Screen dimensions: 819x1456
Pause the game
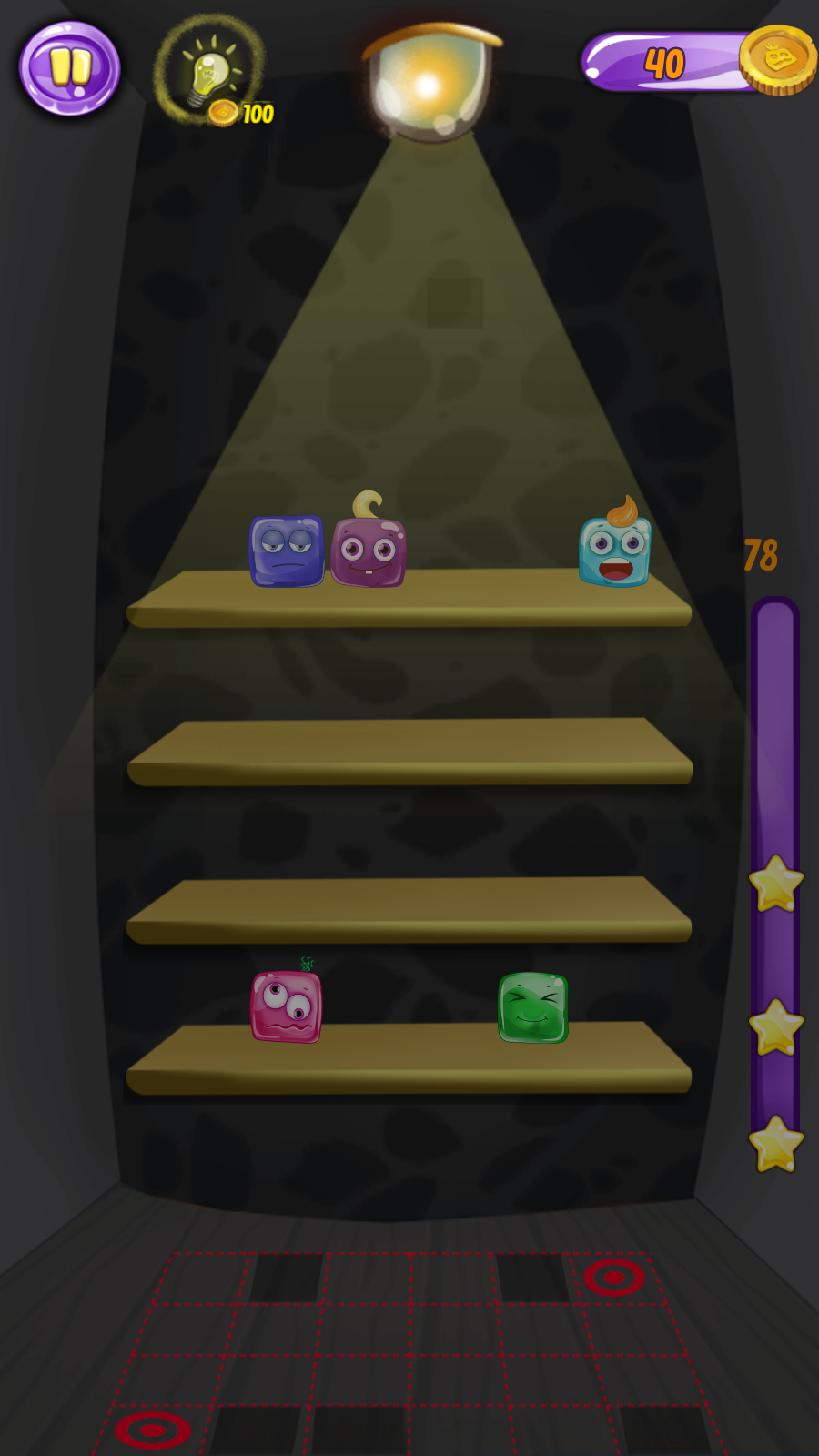tap(70, 68)
